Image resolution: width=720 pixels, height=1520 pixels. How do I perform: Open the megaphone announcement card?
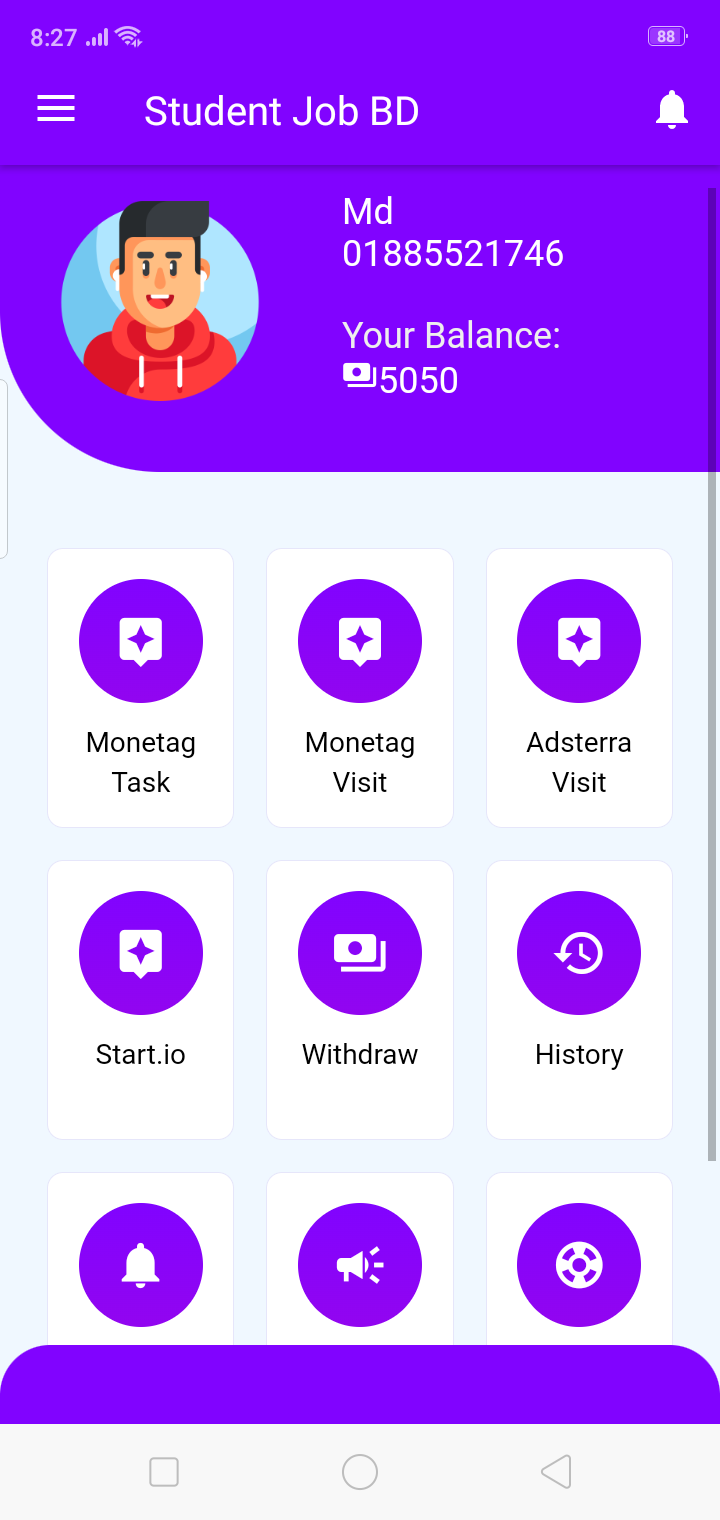360,1260
